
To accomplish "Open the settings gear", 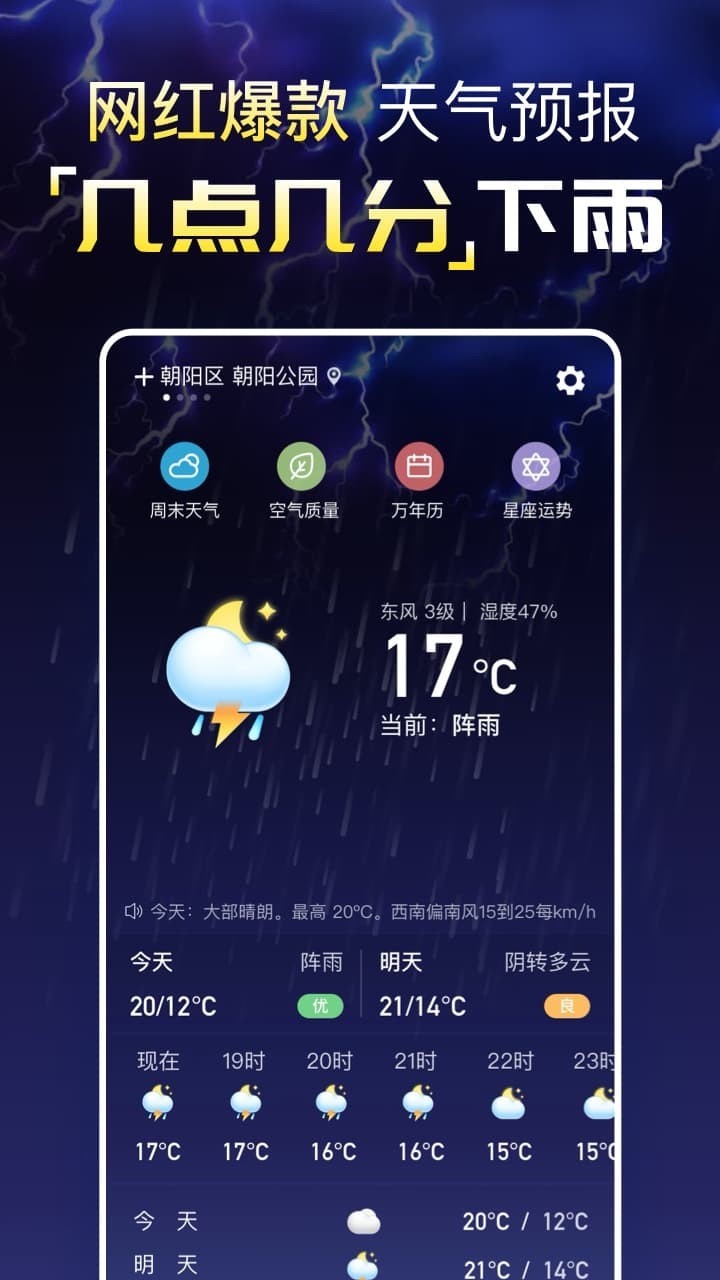I will click(570, 379).
